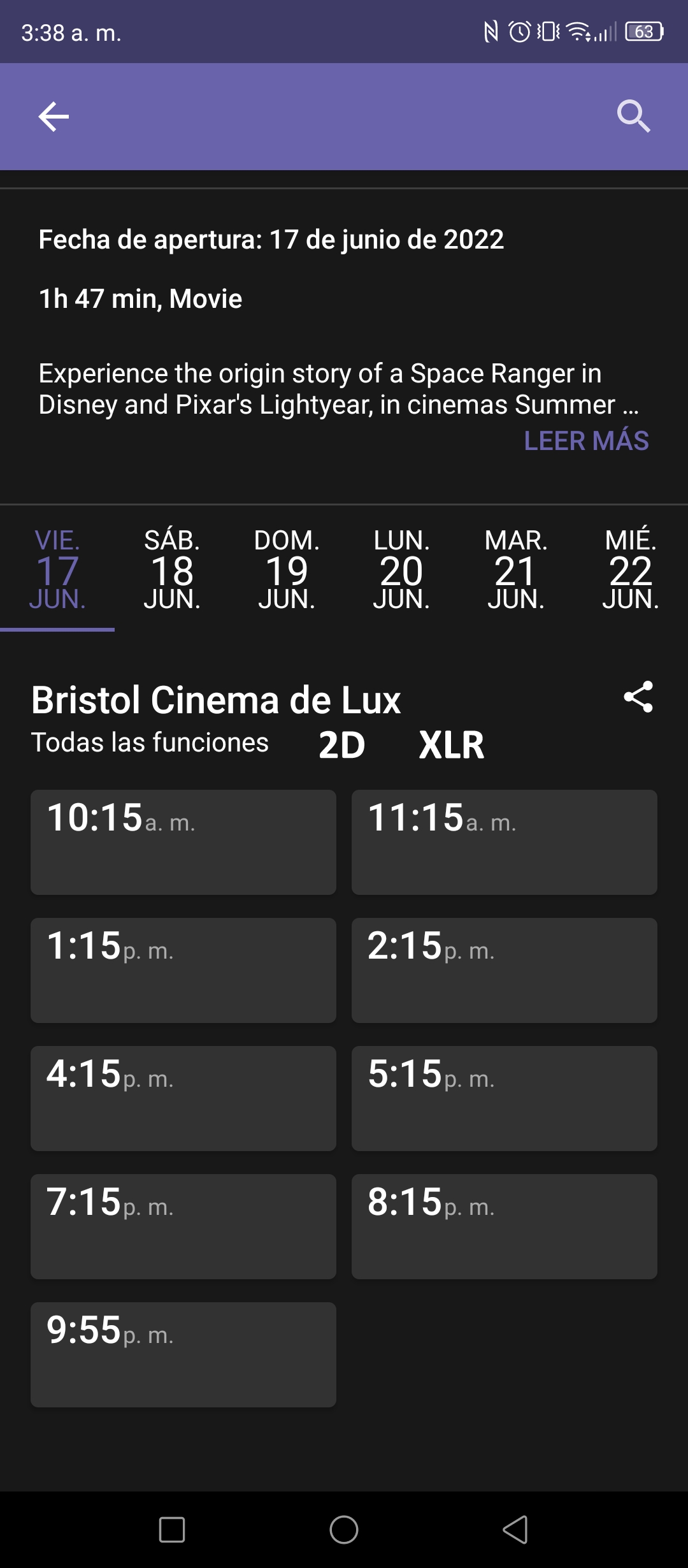Share Bristol Cinema de Lux showtimes
Image resolution: width=688 pixels, height=1568 pixels.
click(638, 697)
